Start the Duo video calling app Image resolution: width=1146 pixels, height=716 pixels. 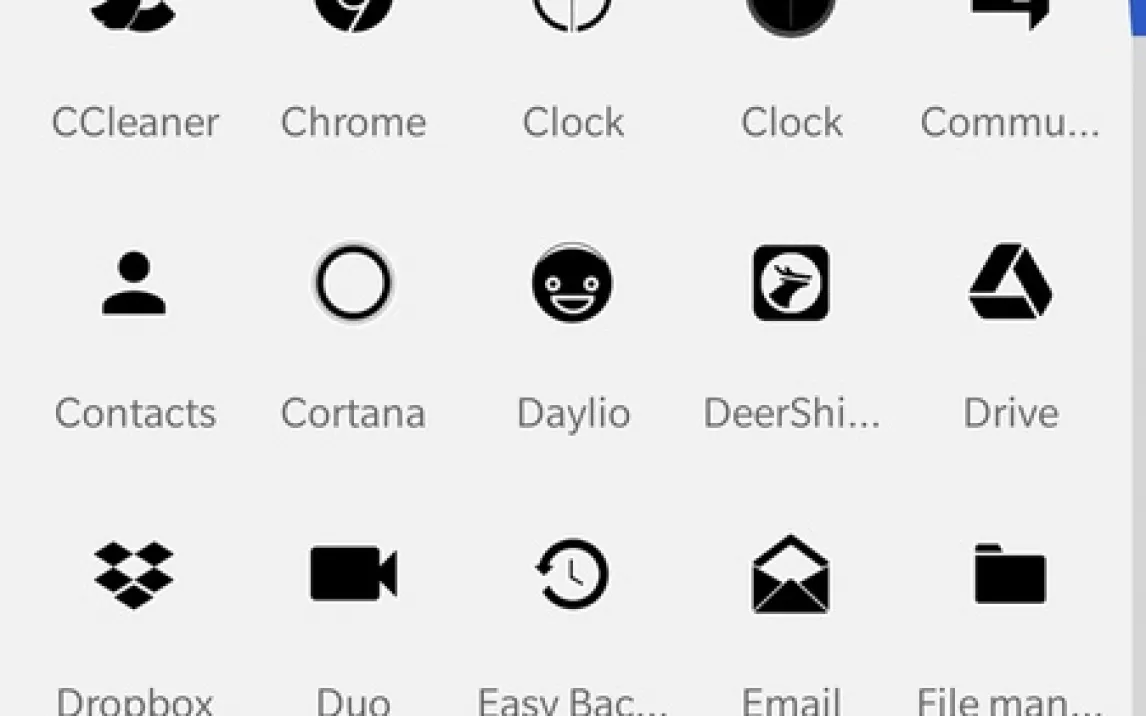point(353,574)
